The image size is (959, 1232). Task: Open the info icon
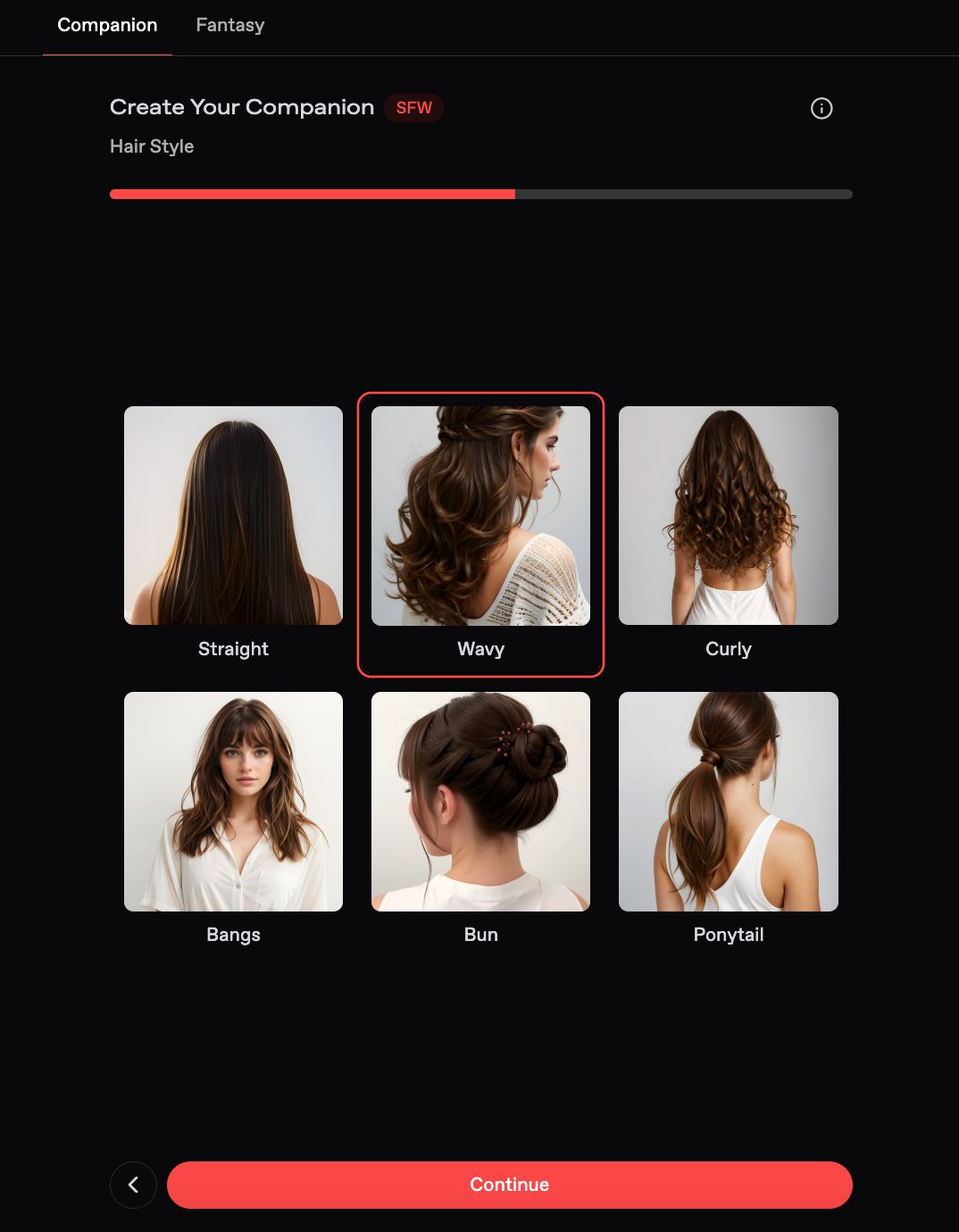point(821,108)
